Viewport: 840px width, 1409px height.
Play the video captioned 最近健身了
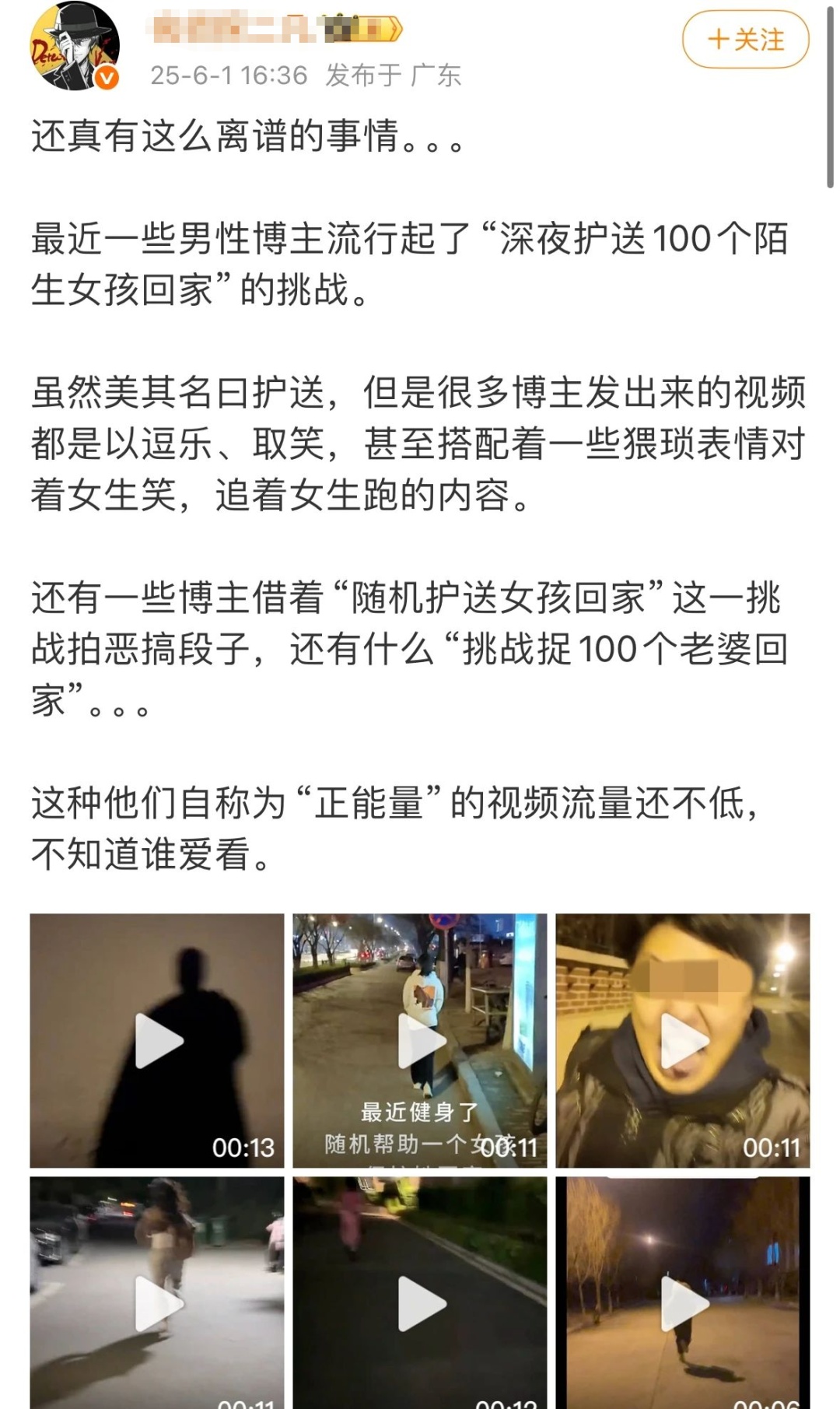click(x=420, y=1040)
